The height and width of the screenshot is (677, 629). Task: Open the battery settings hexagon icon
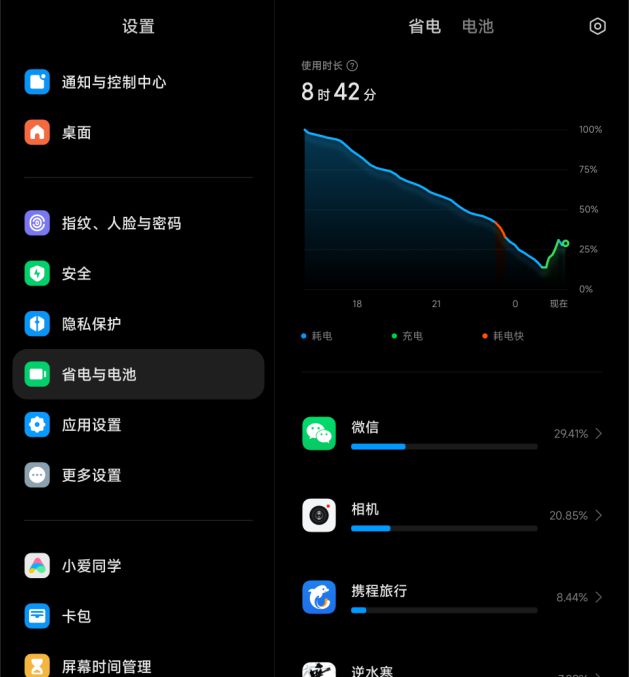597,27
